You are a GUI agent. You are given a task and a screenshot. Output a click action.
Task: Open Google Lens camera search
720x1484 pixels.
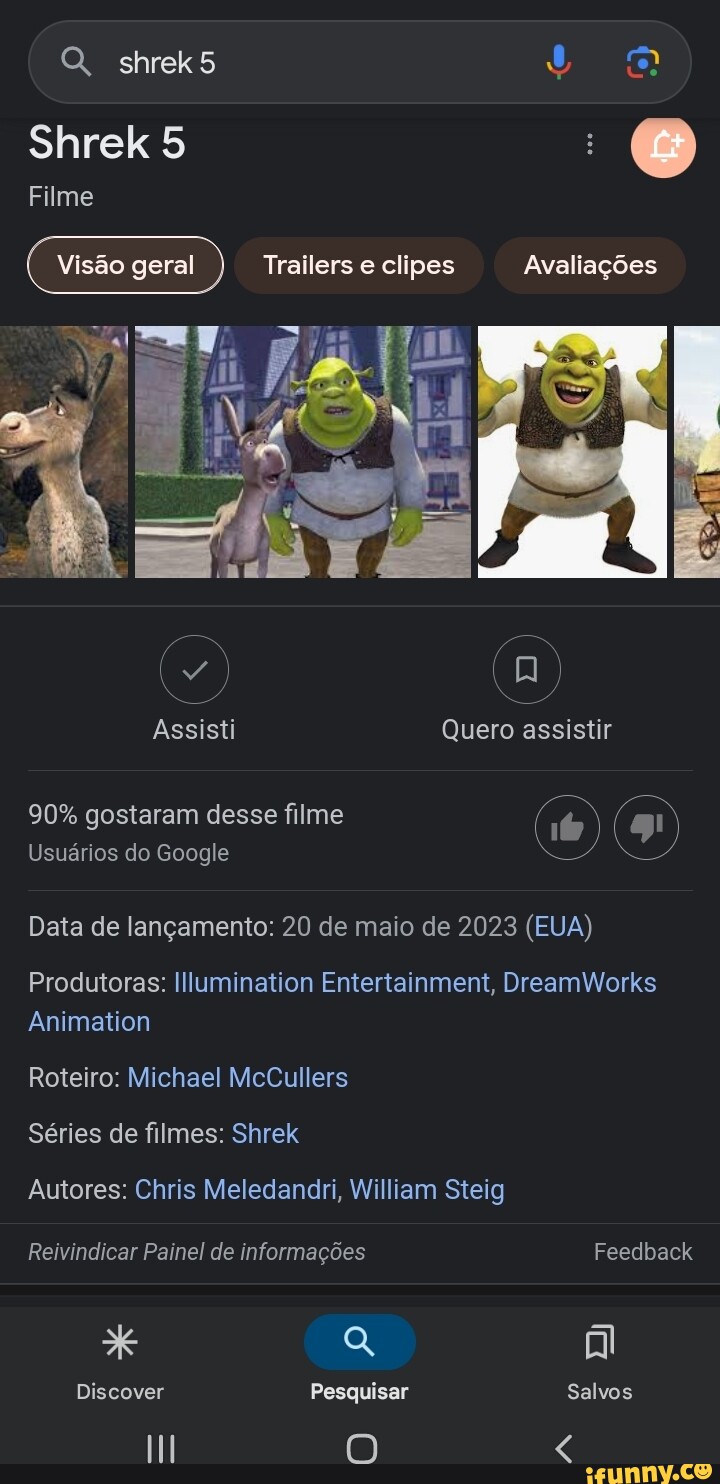642,63
